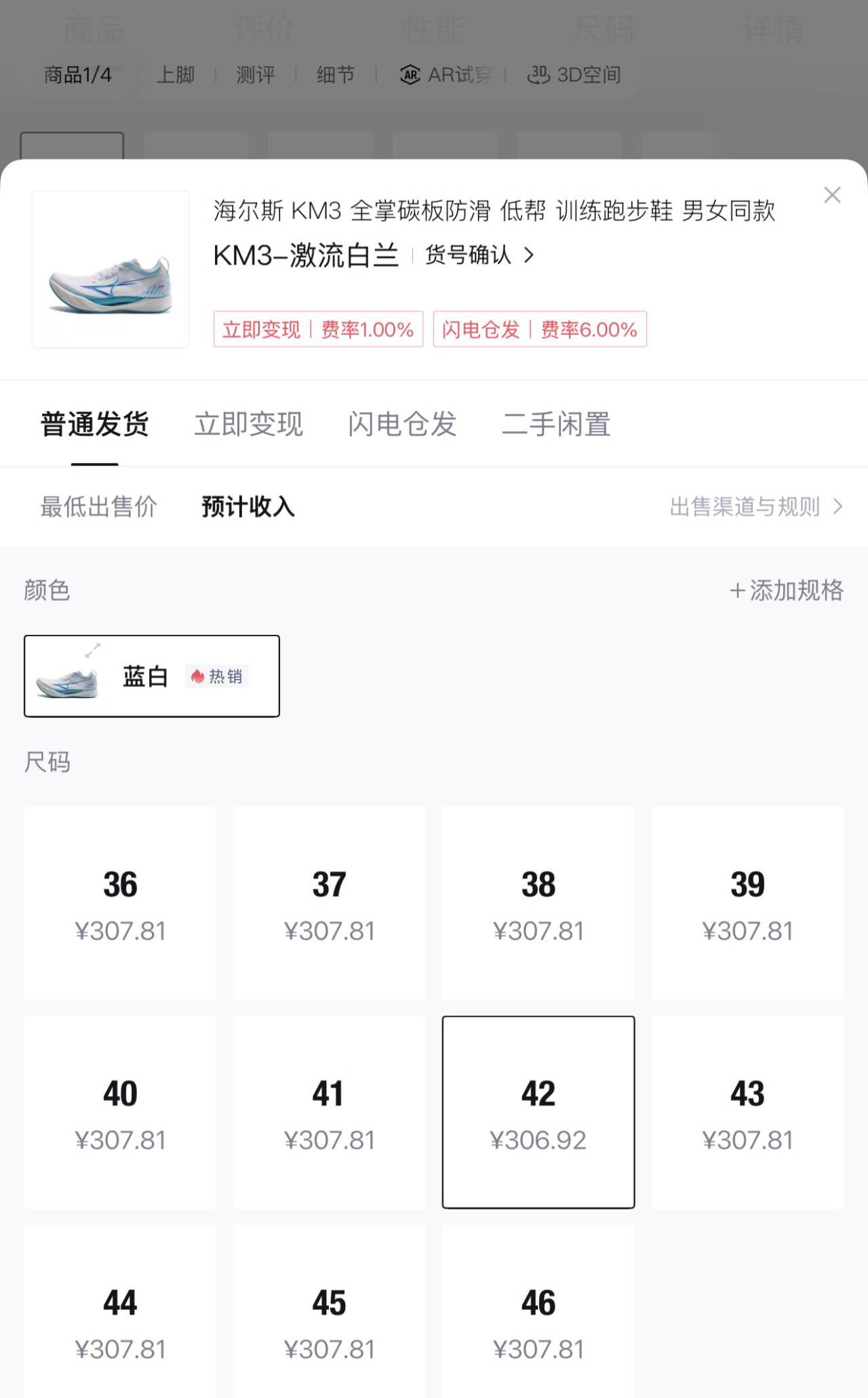Select size 39
This screenshot has width=868, height=1398.
[747, 903]
